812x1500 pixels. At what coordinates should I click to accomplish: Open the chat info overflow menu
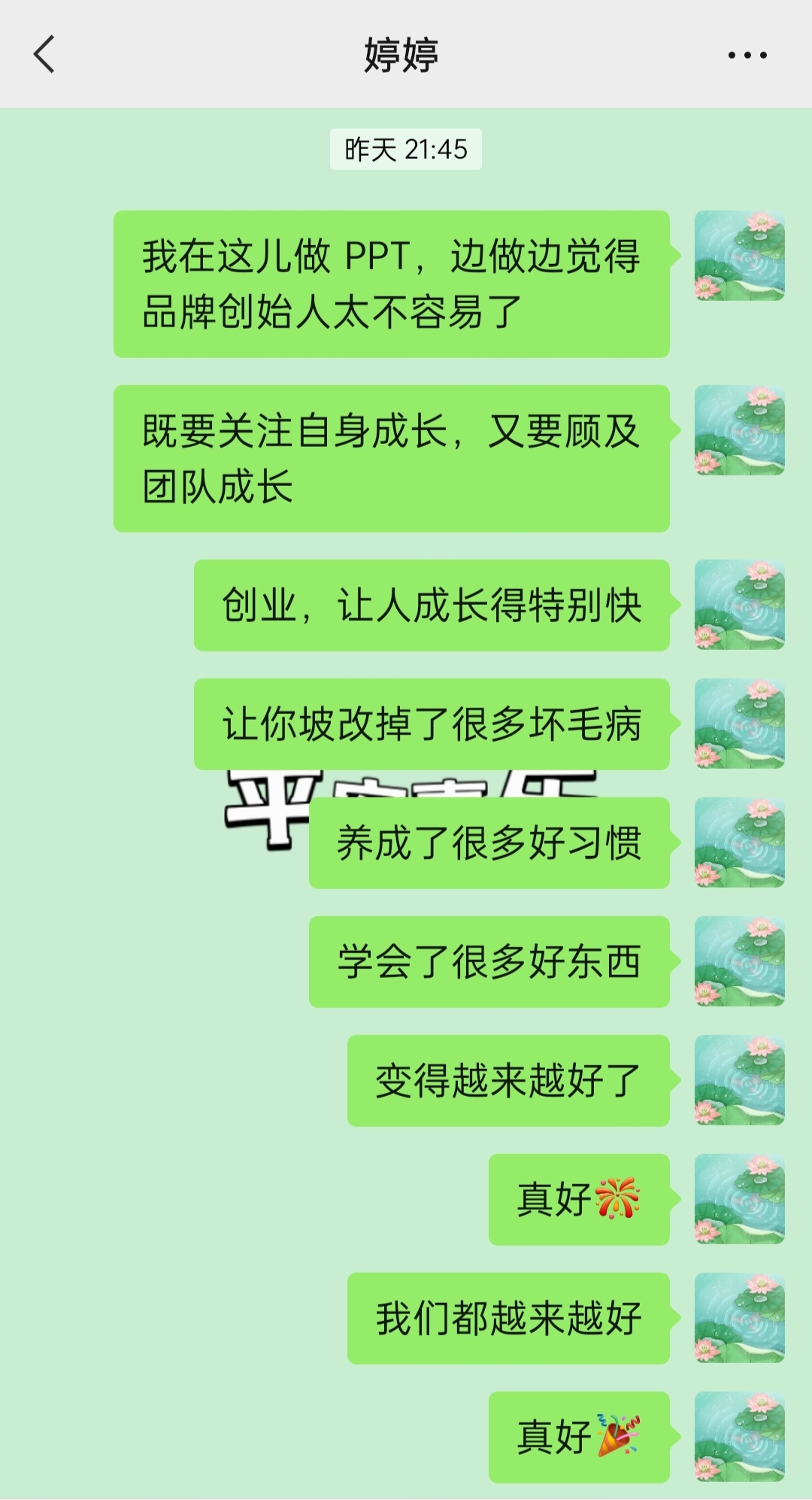[x=747, y=55]
